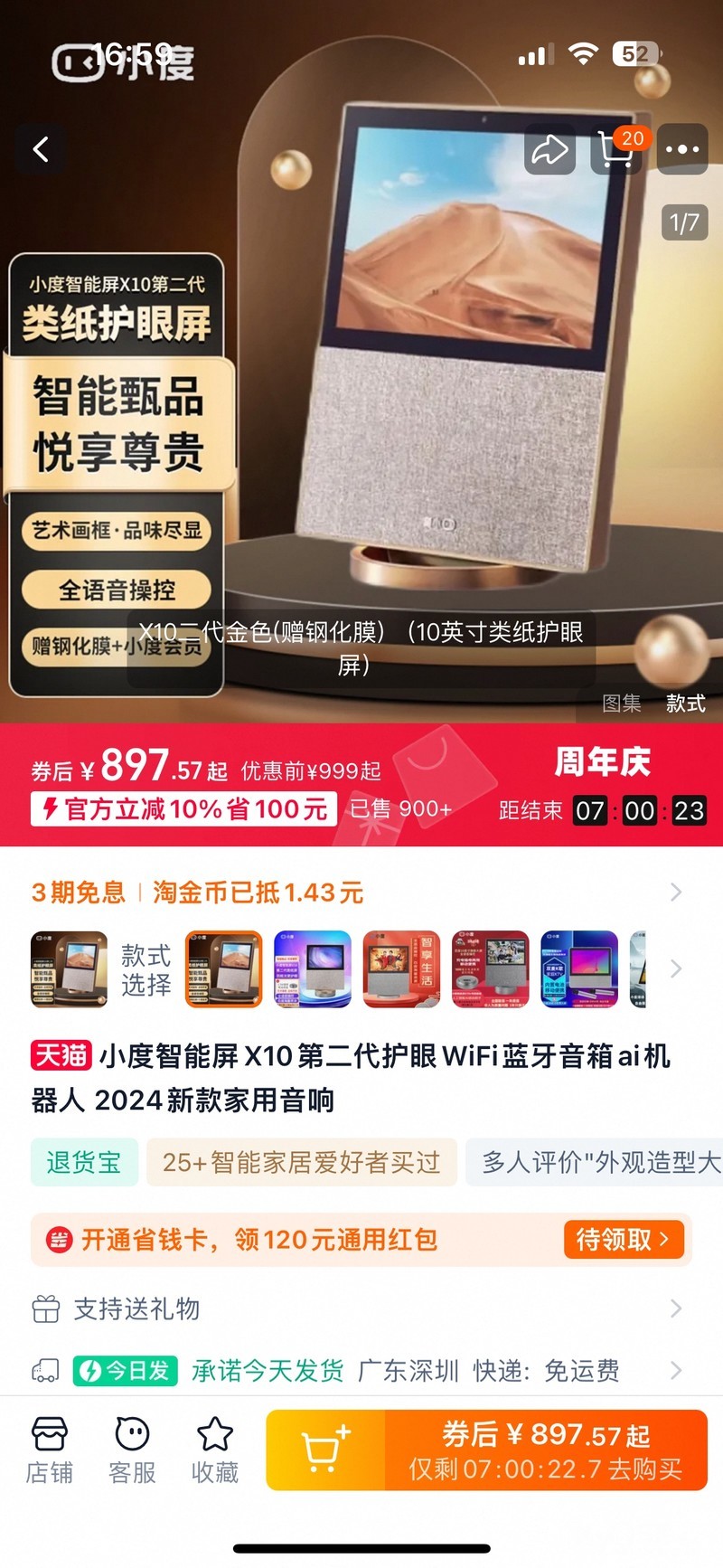Open the 支持送礼物 row
723x1568 pixels.
[x=361, y=1308]
